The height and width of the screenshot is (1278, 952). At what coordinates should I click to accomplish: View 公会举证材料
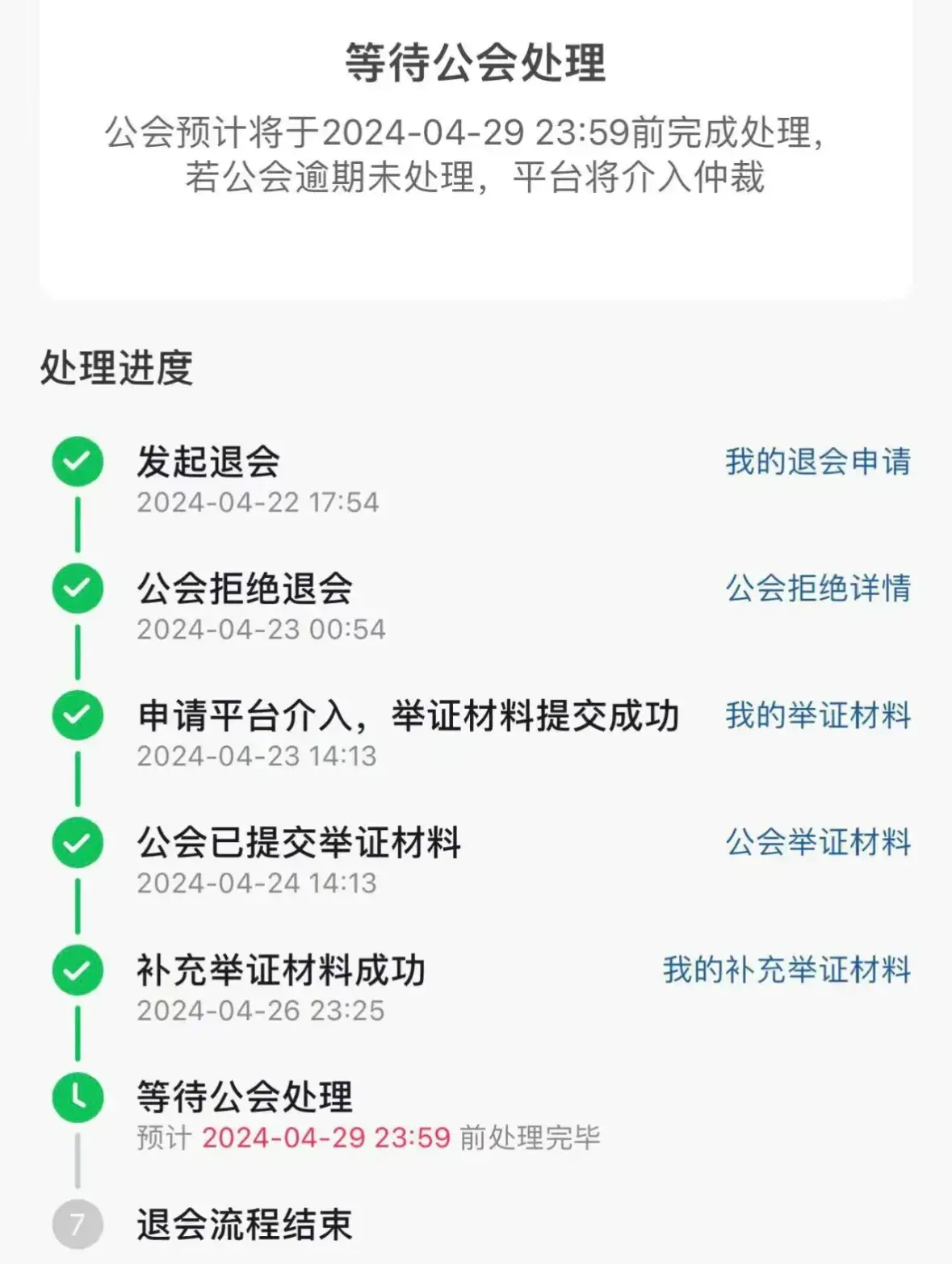point(817,842)
